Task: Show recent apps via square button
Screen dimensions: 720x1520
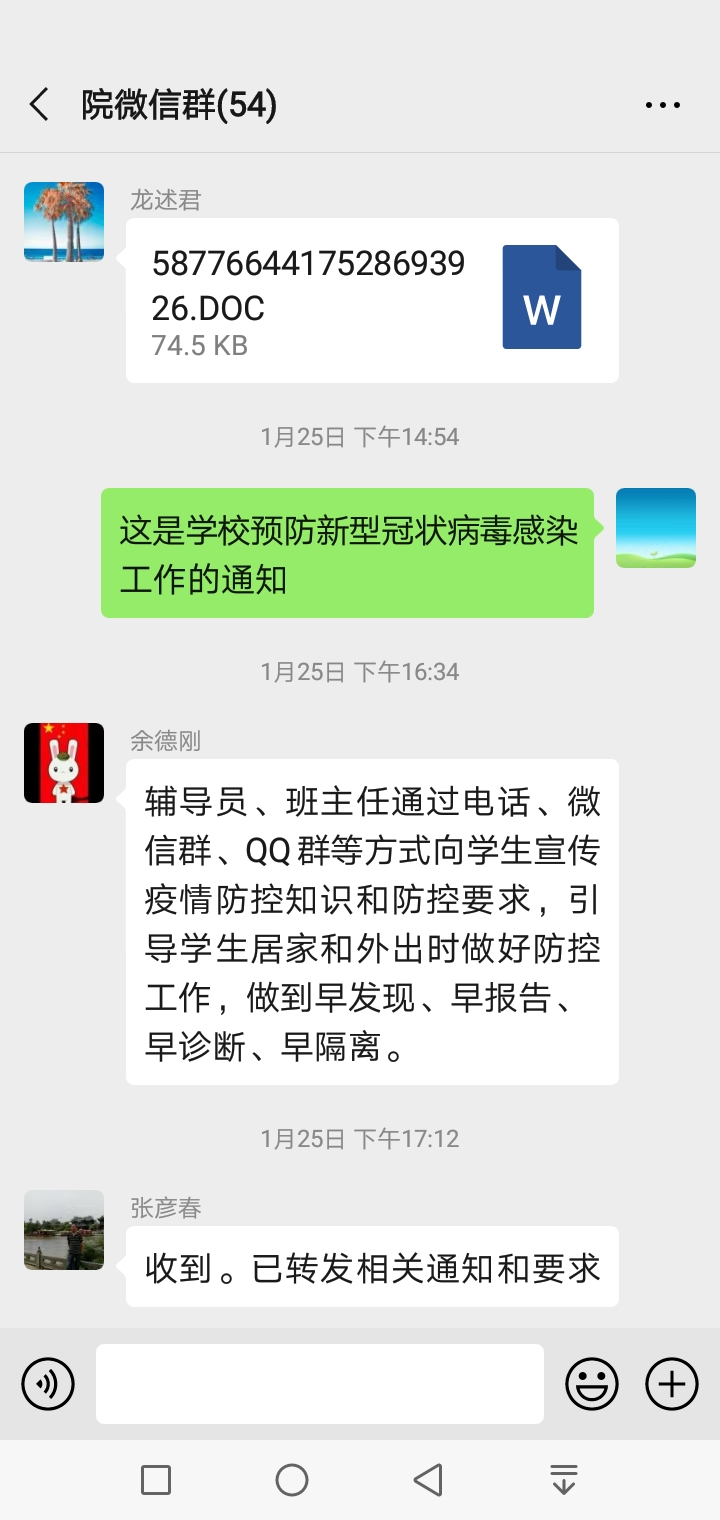Action: [x=156, y=1480]
